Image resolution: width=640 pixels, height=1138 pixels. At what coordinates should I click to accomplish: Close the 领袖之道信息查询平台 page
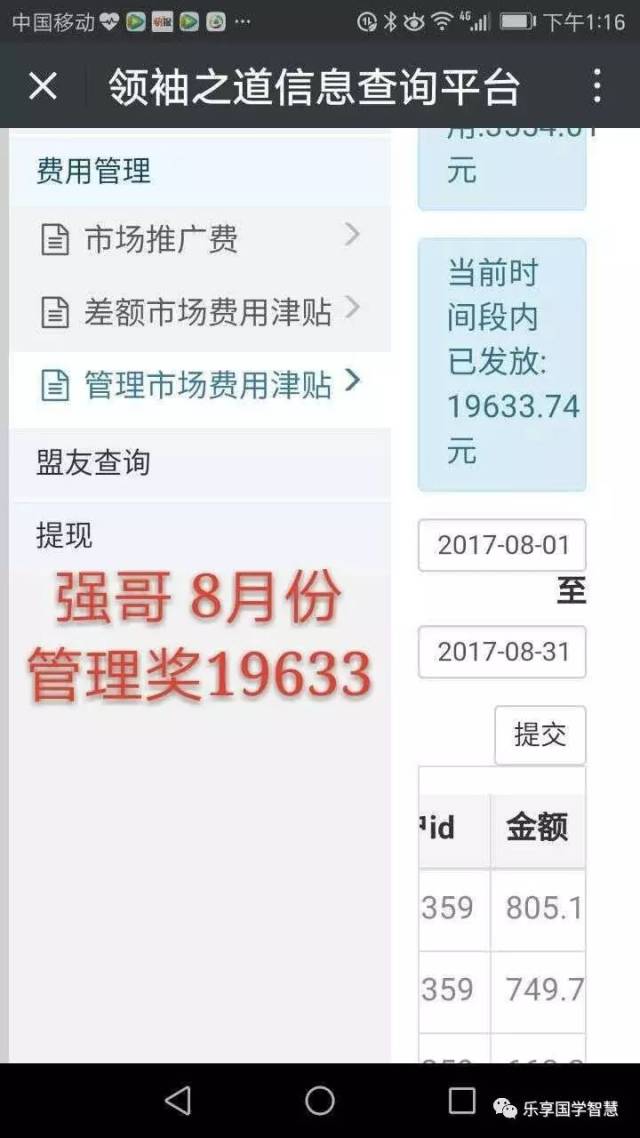[x=43, y=87]
